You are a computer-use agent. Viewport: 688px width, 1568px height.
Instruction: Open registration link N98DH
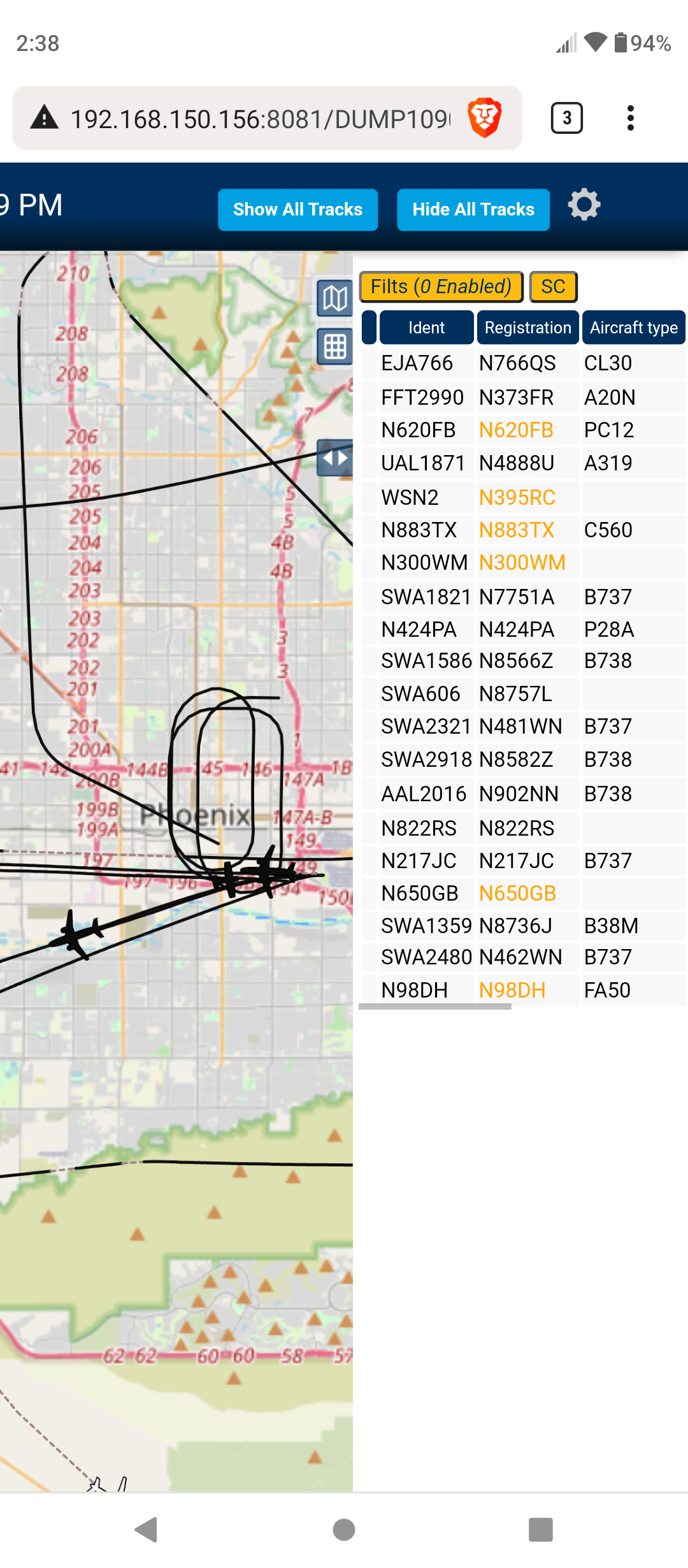pos(512,991)
